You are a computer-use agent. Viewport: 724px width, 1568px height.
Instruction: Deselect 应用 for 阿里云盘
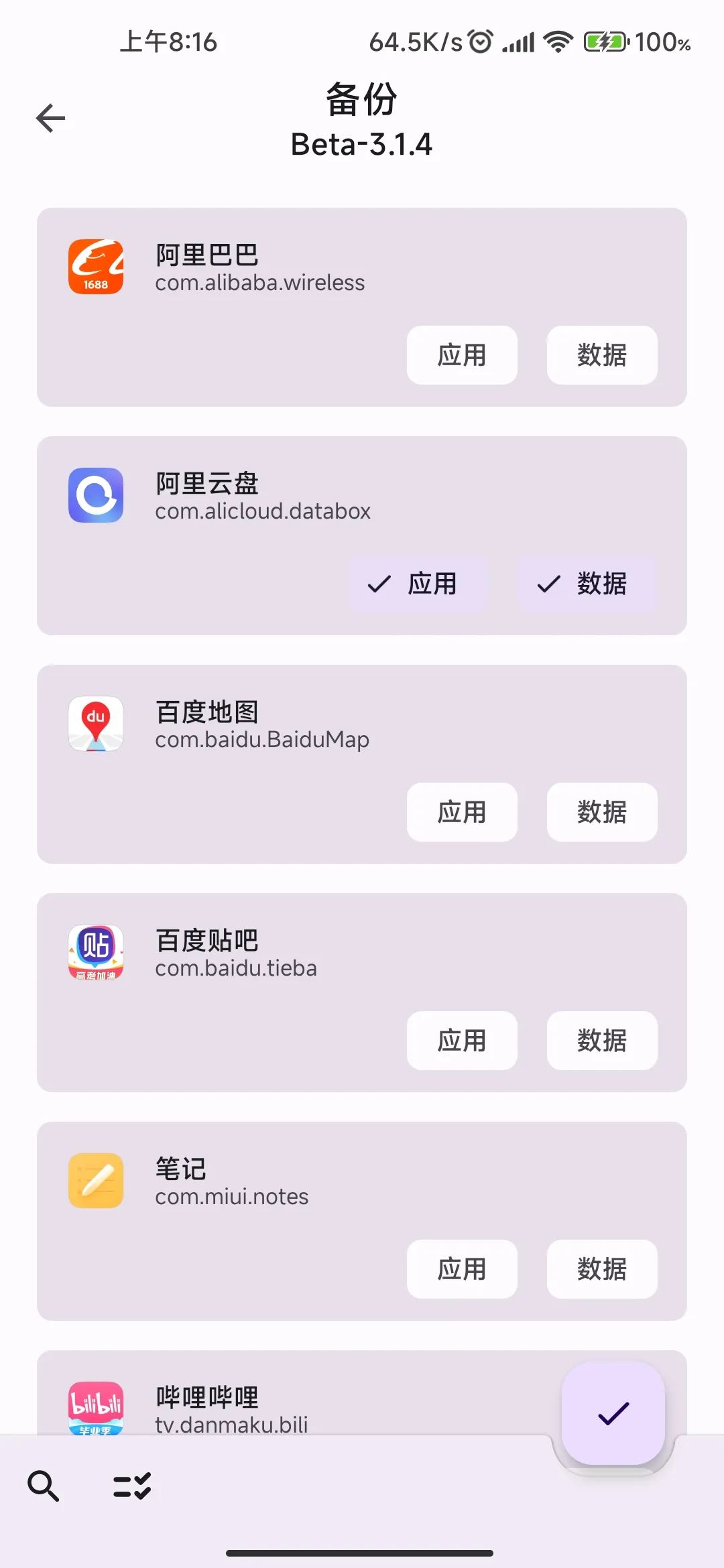[417, 584]
